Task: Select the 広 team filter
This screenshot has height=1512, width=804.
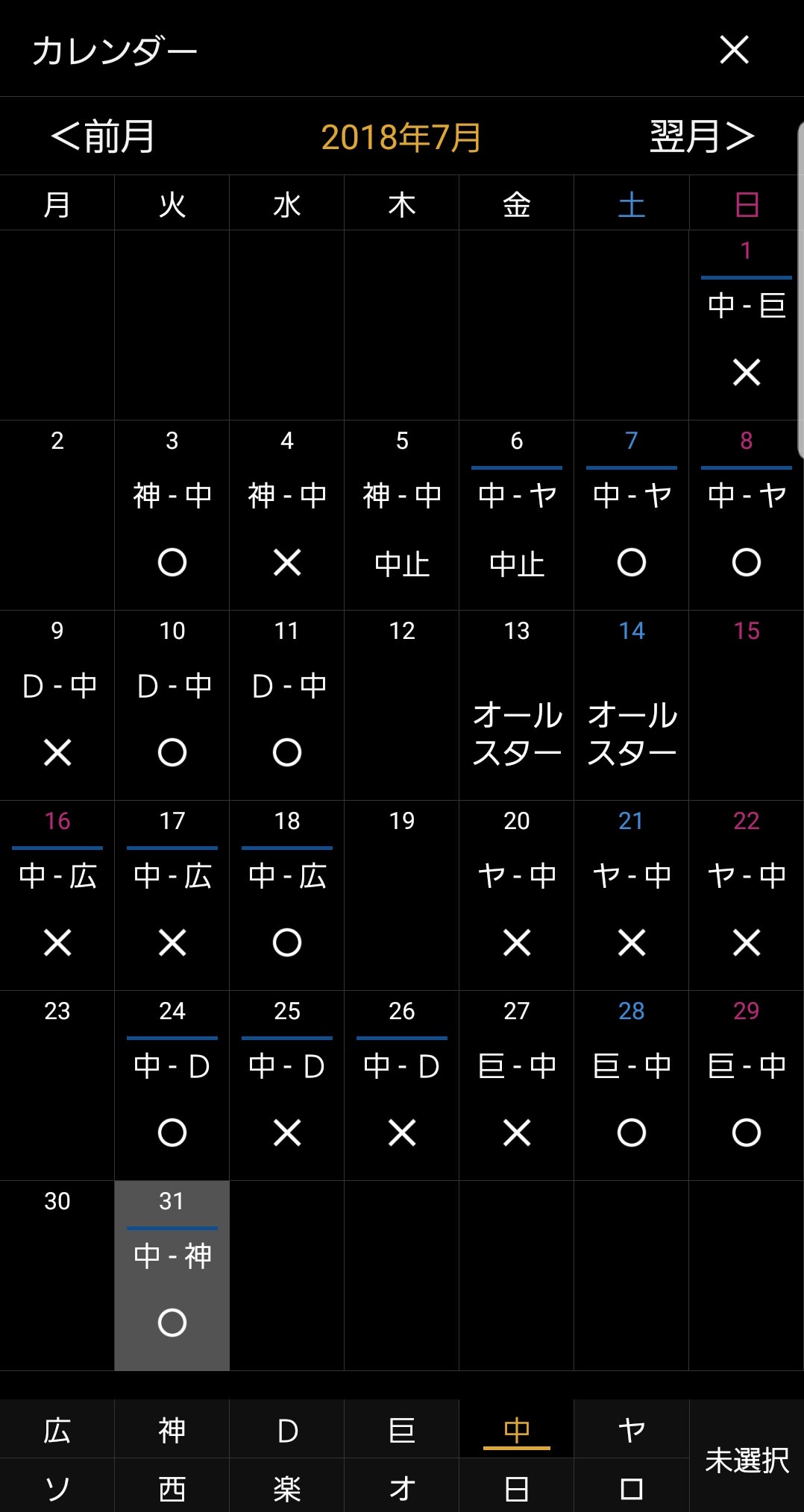Action: click(57, 1429)
